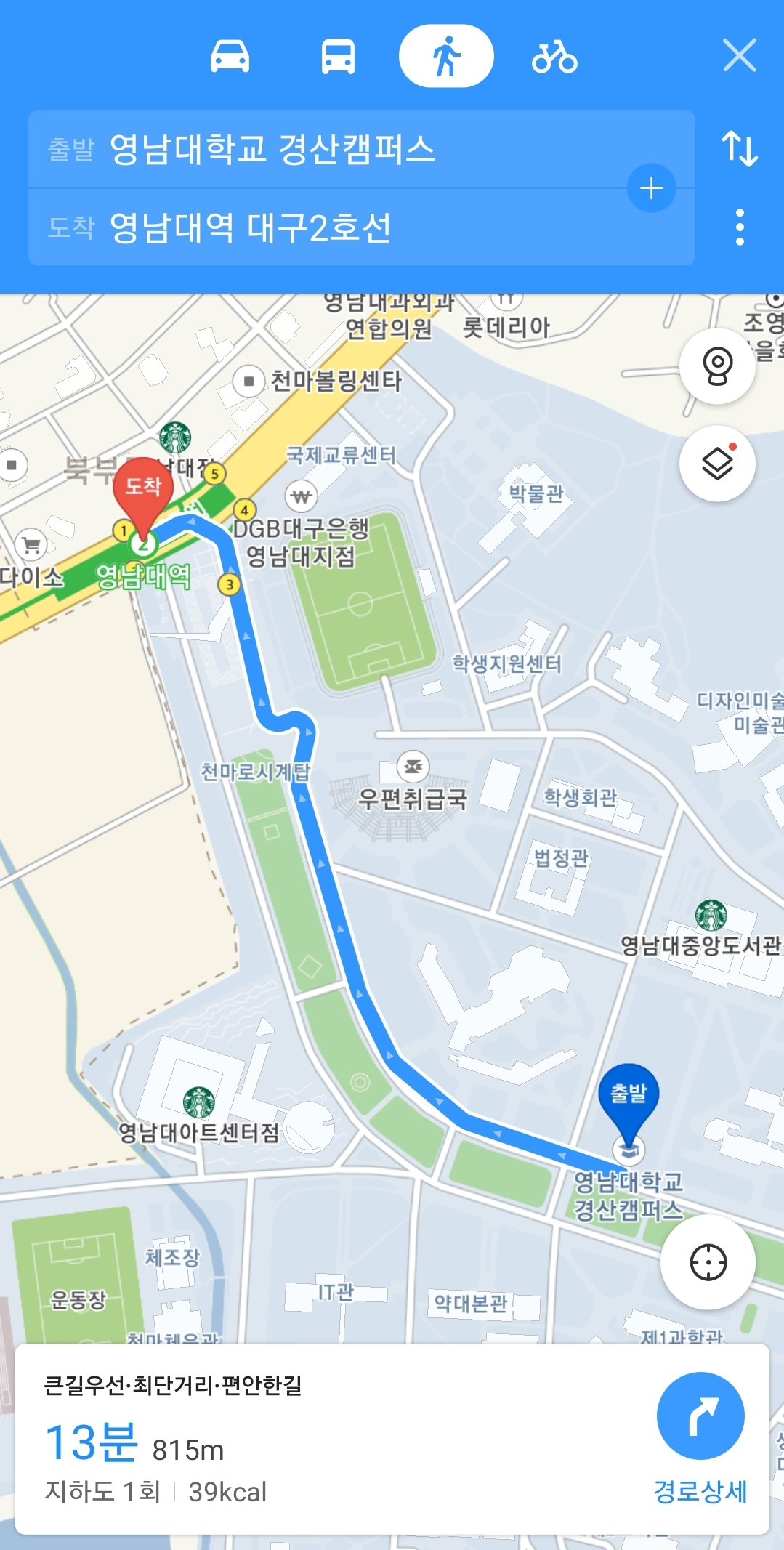Open the three-dot overflow menu
The height and width of the screenshot is (1550, 784).
[740, 227]
